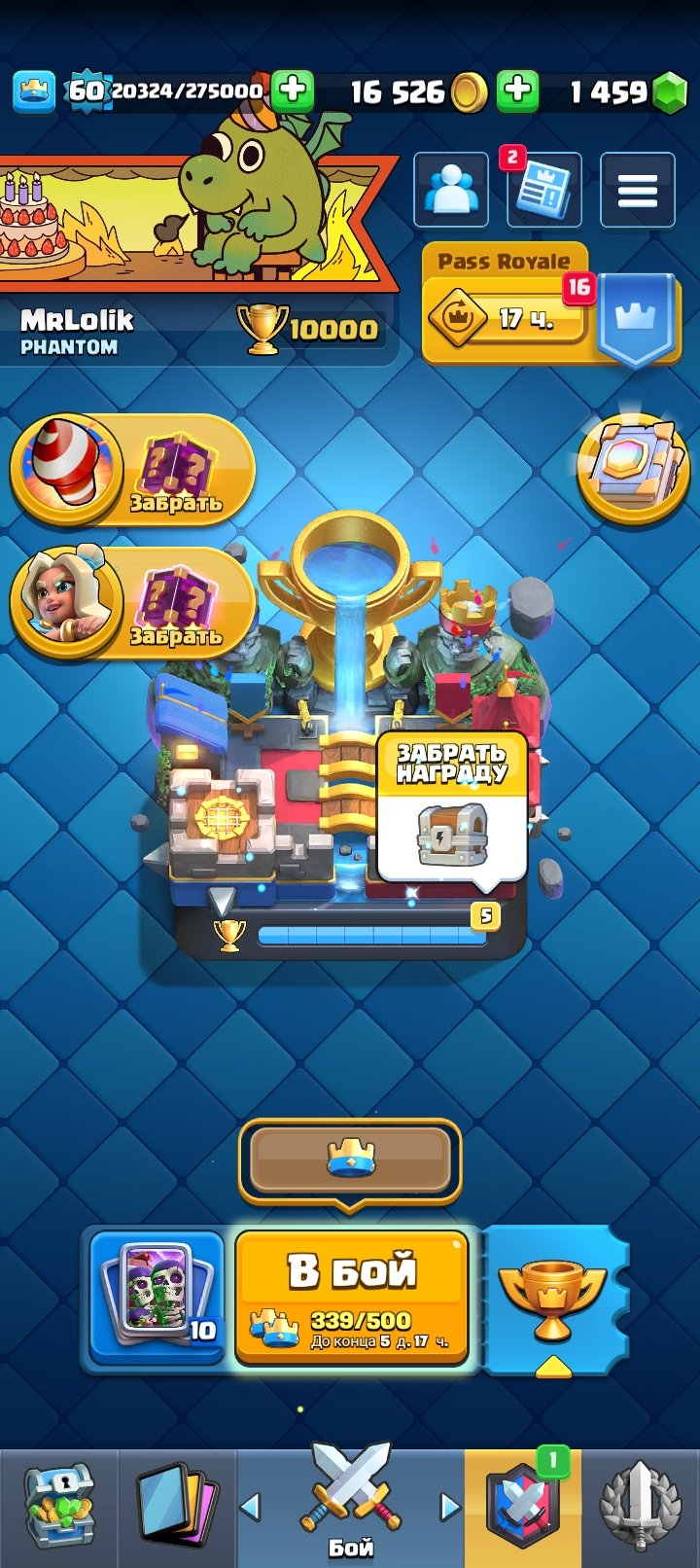The image size is (700, 1568).
Task: Open the glowing book icon at right
Action: [x=634, y=467]
